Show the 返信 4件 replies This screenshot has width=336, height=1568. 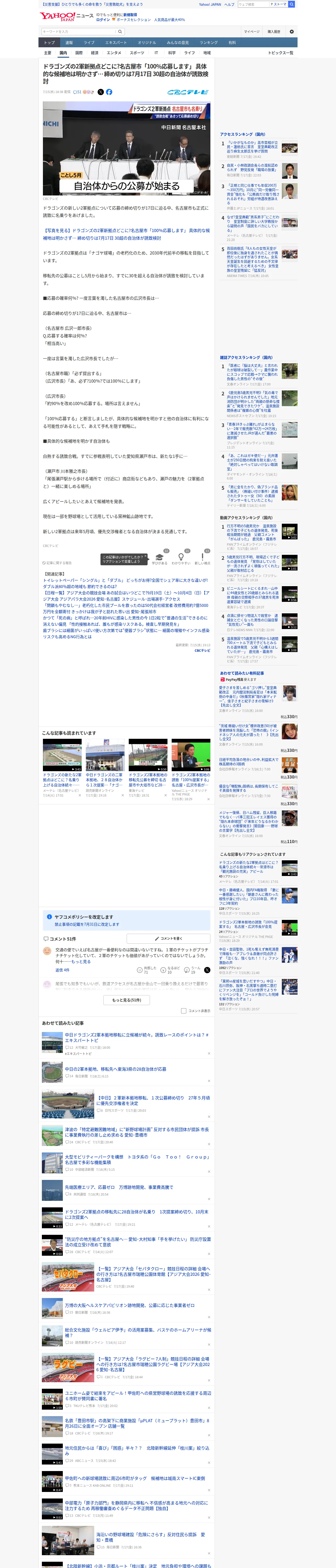point(62,970)
